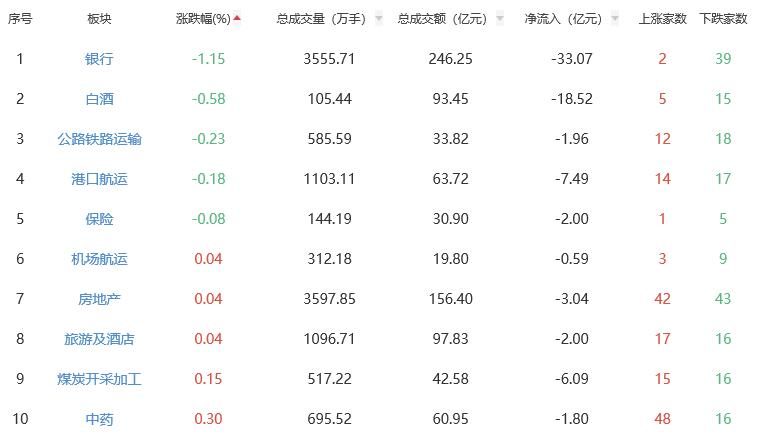This screenshot has height=432, width=762.
Task: Open the 保险 sector
Action: [99, 219]
